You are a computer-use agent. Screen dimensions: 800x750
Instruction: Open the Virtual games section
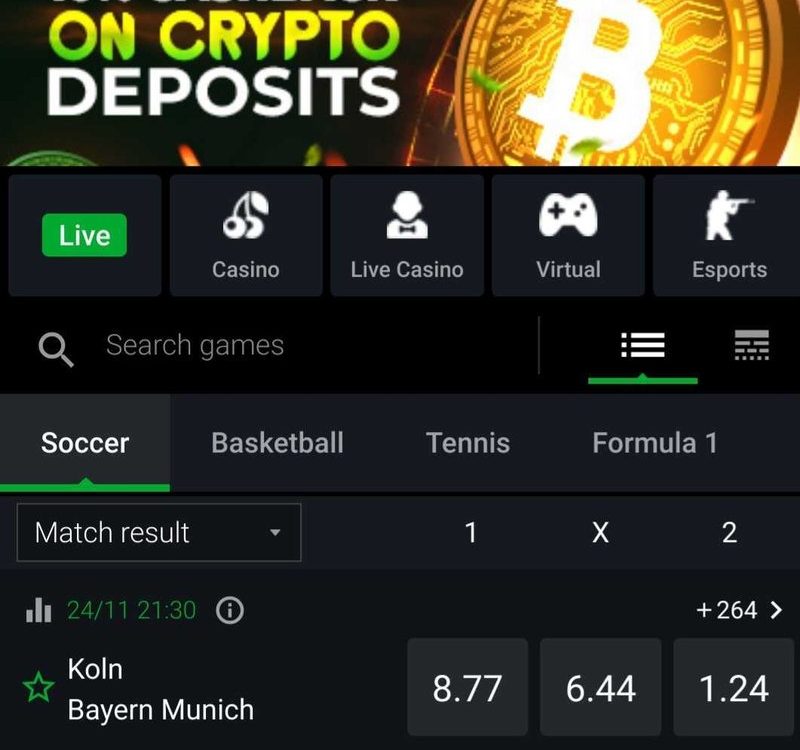click(568, 235)
